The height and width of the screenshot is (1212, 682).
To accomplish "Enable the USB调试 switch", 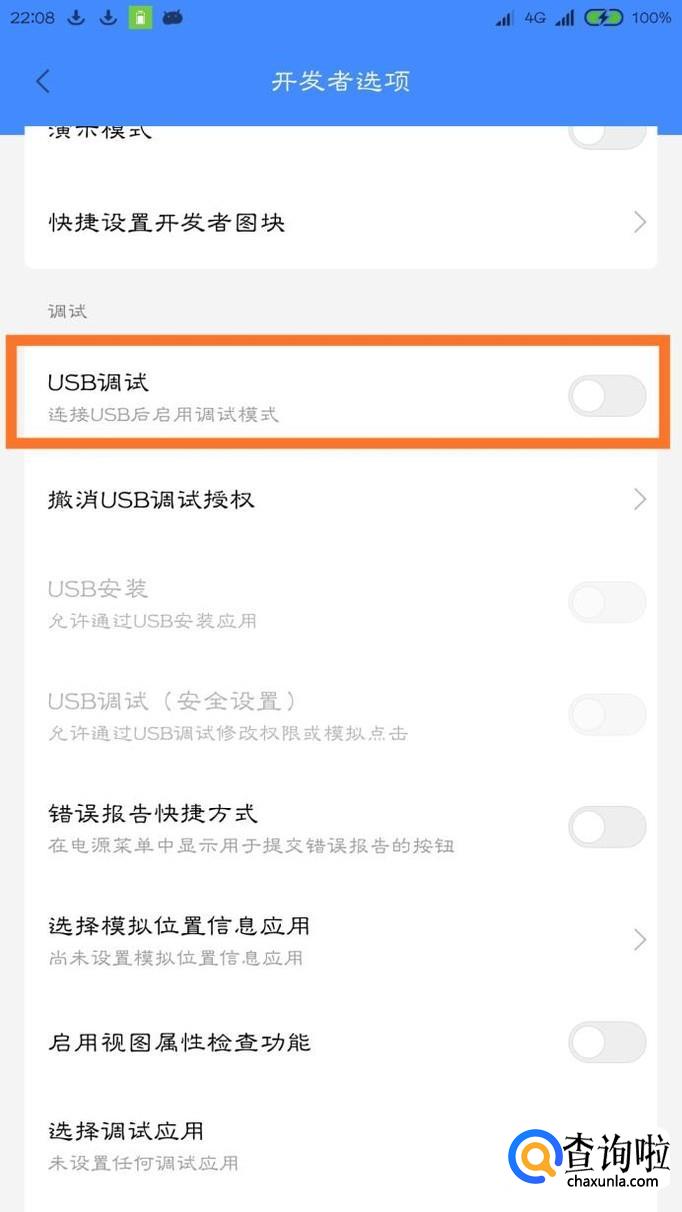I will click(x=606, y=396).
